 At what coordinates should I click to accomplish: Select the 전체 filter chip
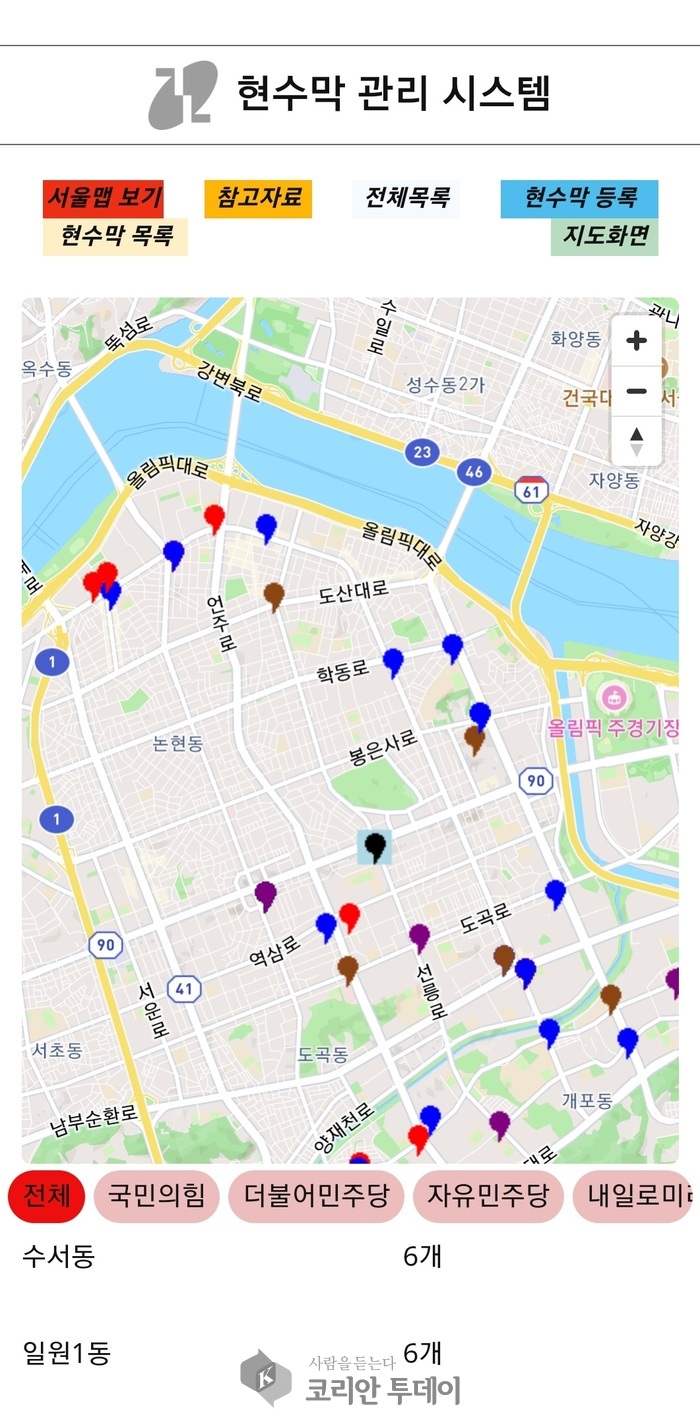point(47,1195)
